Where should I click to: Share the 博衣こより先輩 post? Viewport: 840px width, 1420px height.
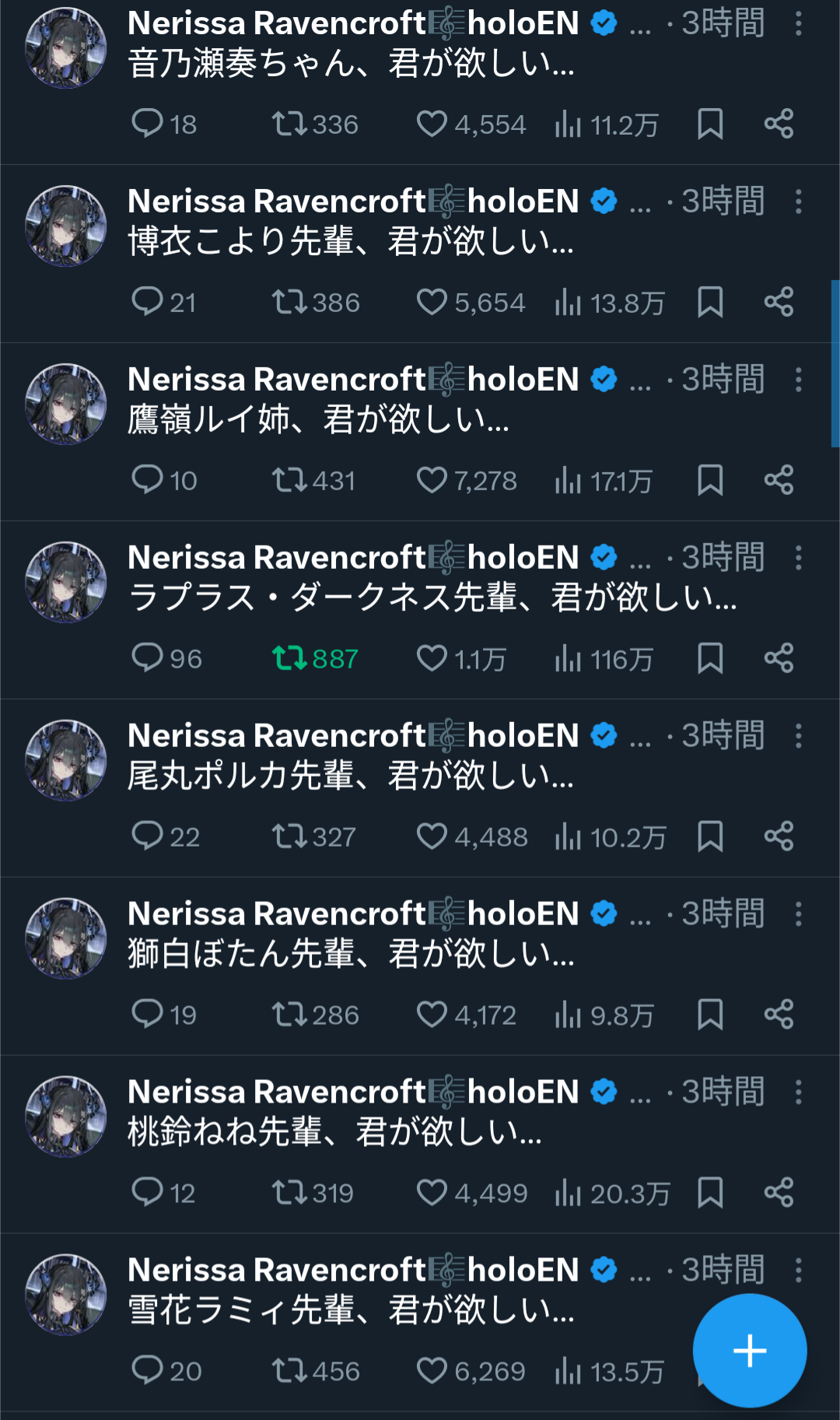(x=779, y=302)
